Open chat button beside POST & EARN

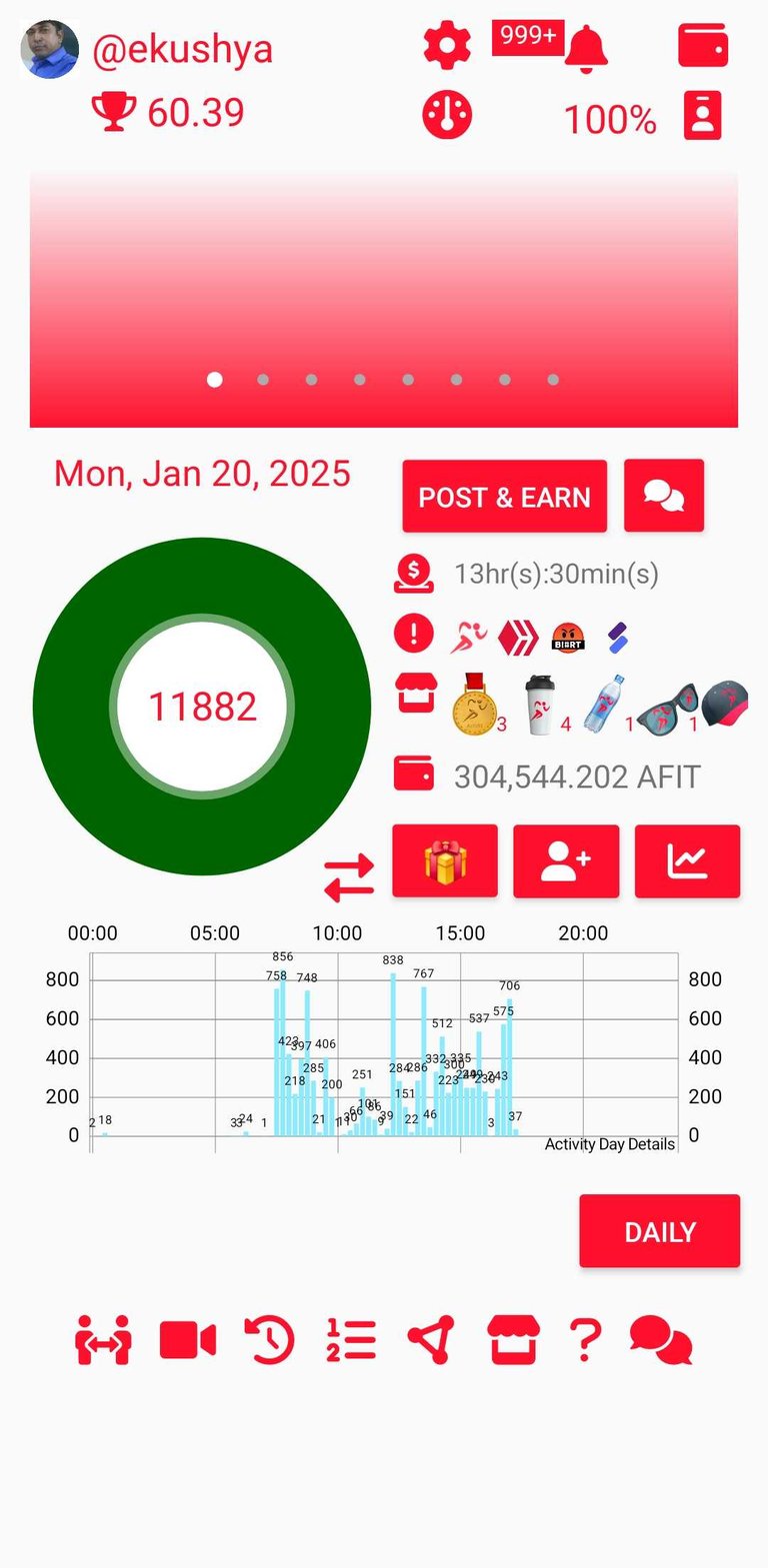664,496
